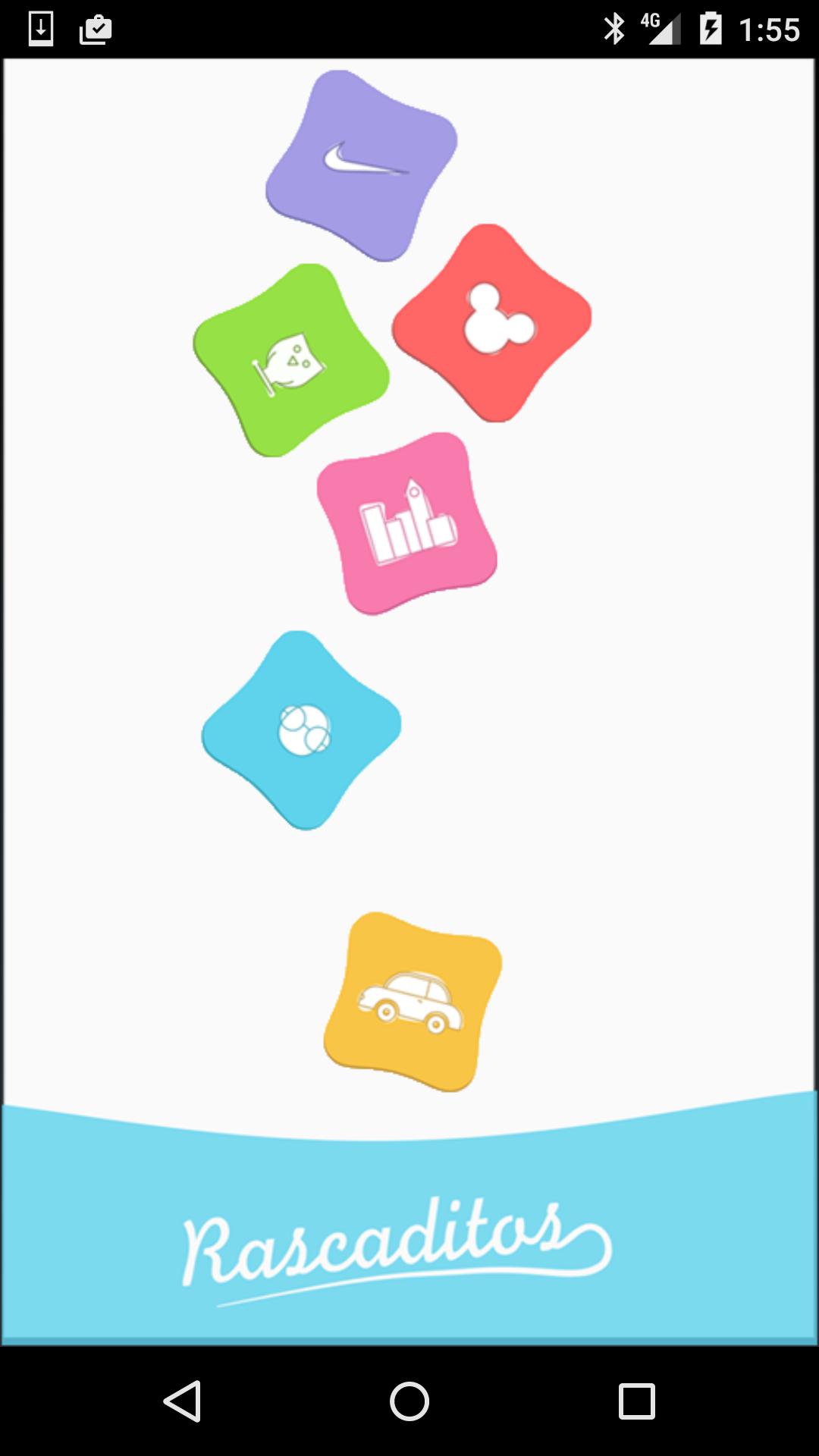Select the red mouse-ears tile
The image size is (819, 1456).
coord(492,323)
